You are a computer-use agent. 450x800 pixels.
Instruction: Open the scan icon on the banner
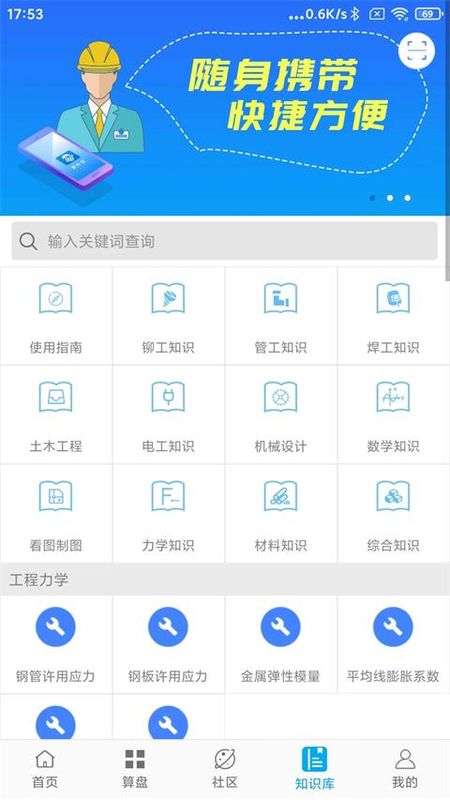pyautogui.click(x=416, y=50)
